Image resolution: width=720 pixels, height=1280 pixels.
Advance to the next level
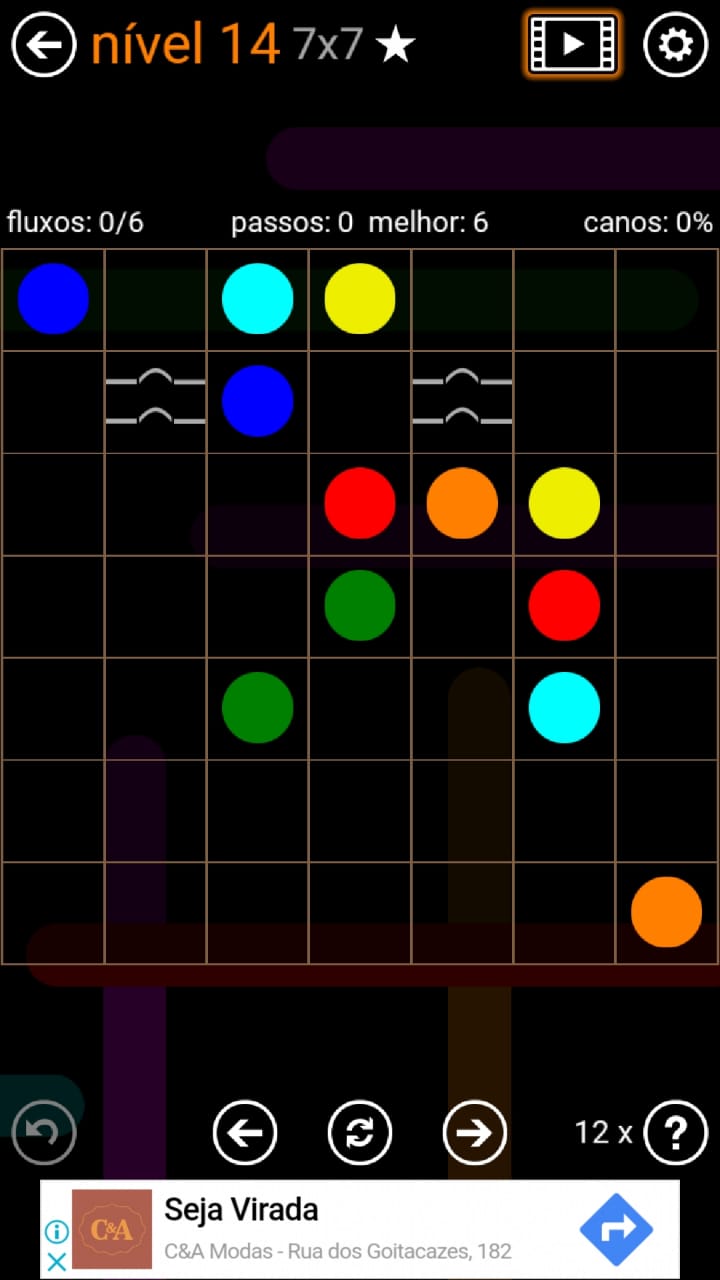475,1132
